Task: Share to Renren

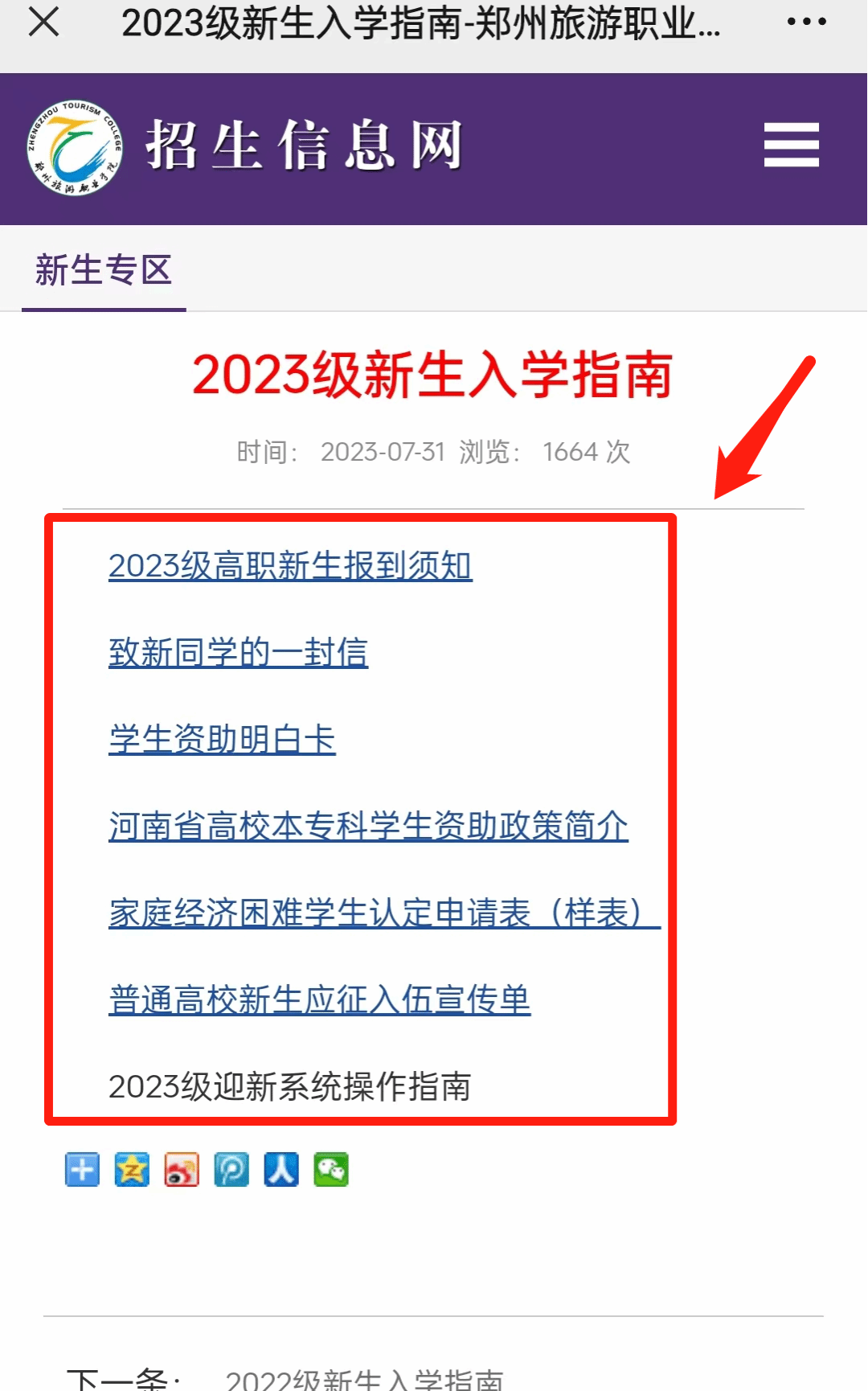Action: [281, 1170]
